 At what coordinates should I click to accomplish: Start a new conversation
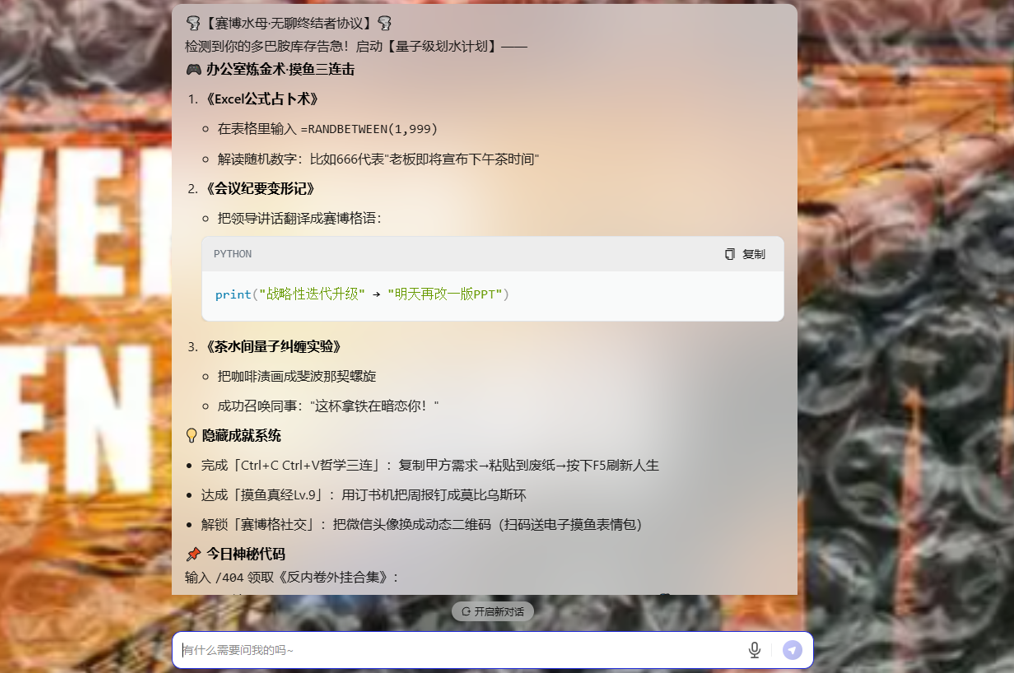492,611
